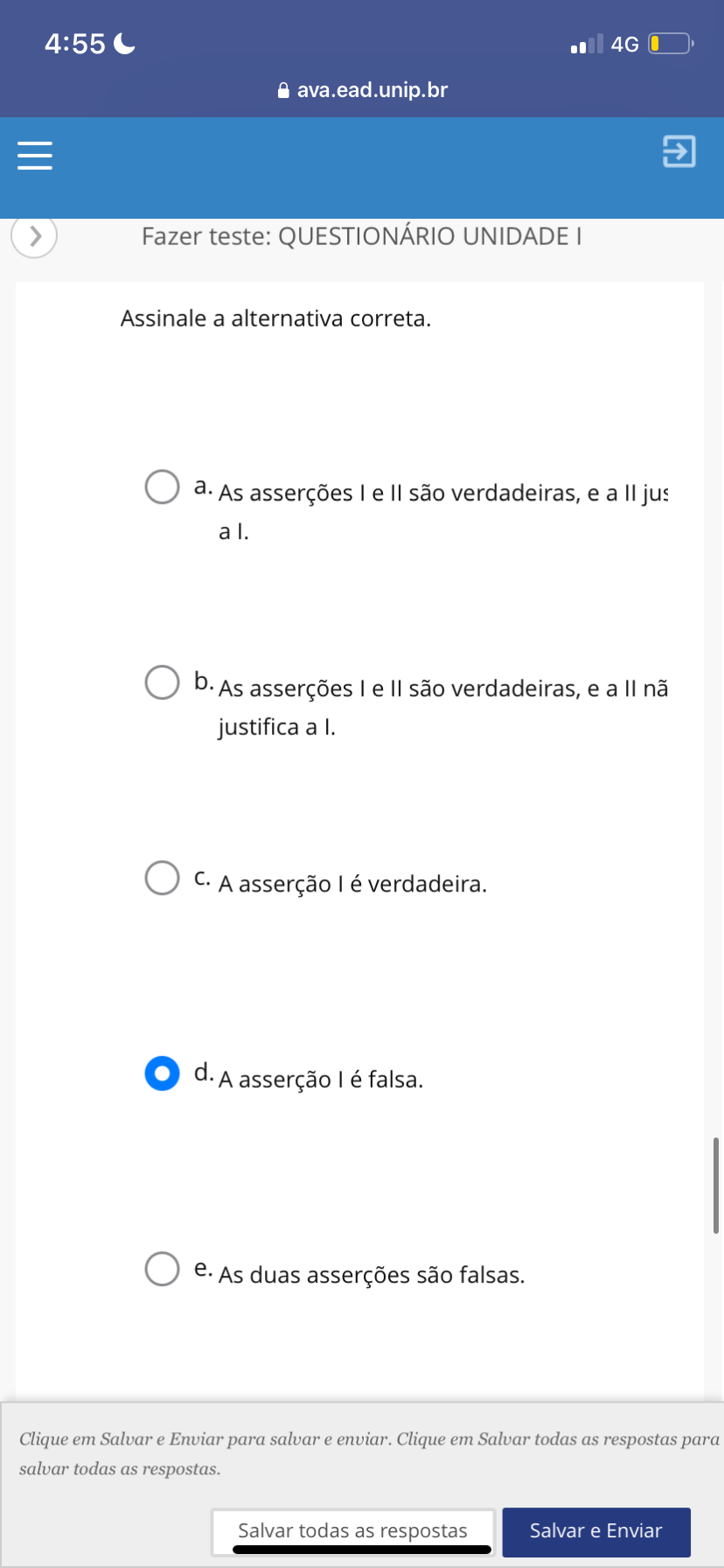Screen dimensions: 724x1568
Task: Tap the logout icon in header
Action: coord(679,150)
